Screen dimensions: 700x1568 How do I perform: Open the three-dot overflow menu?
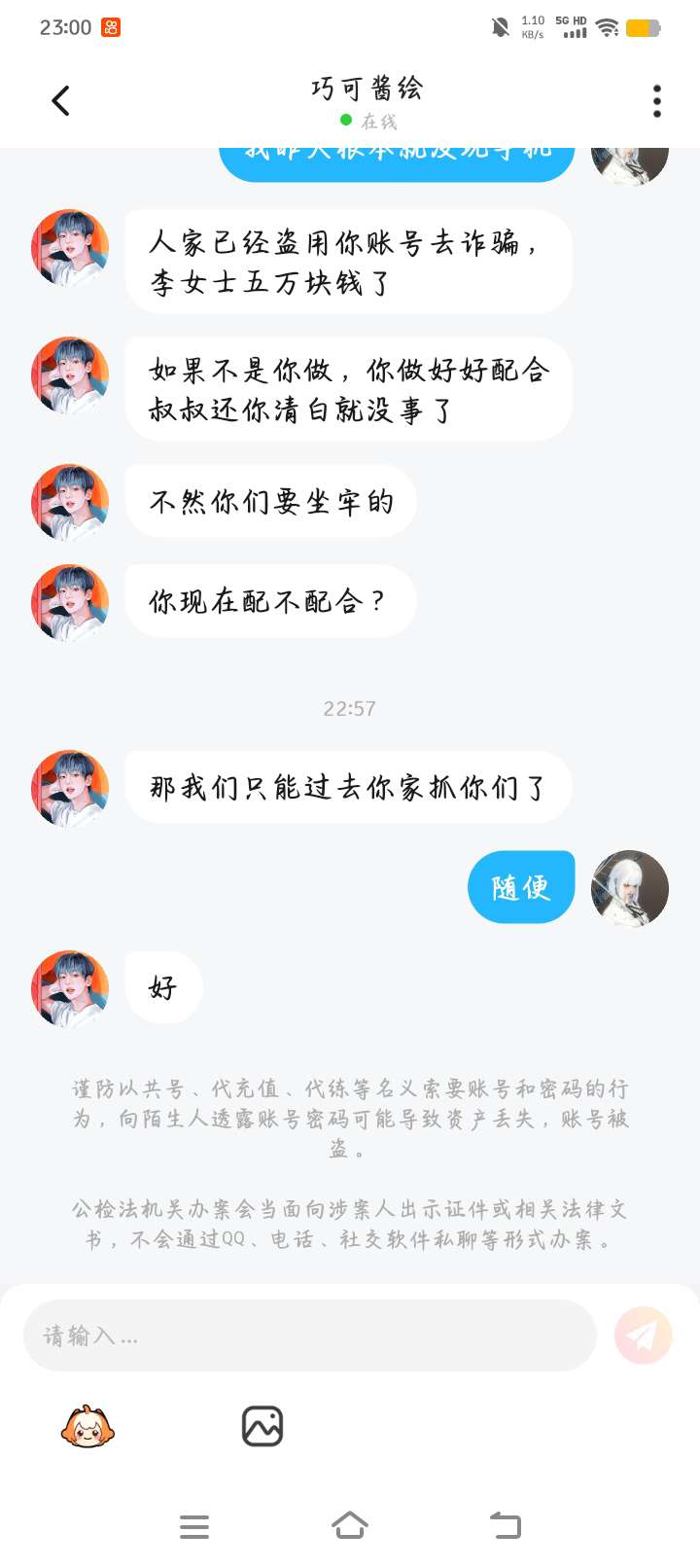click(x=657, y=100)
